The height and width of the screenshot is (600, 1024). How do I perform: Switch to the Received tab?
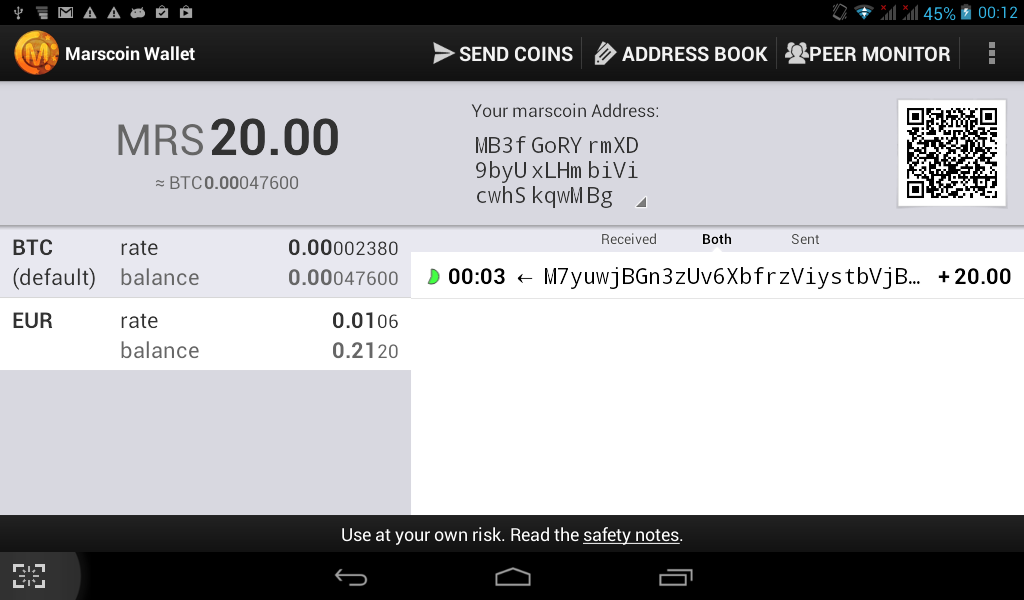[628, 240]
